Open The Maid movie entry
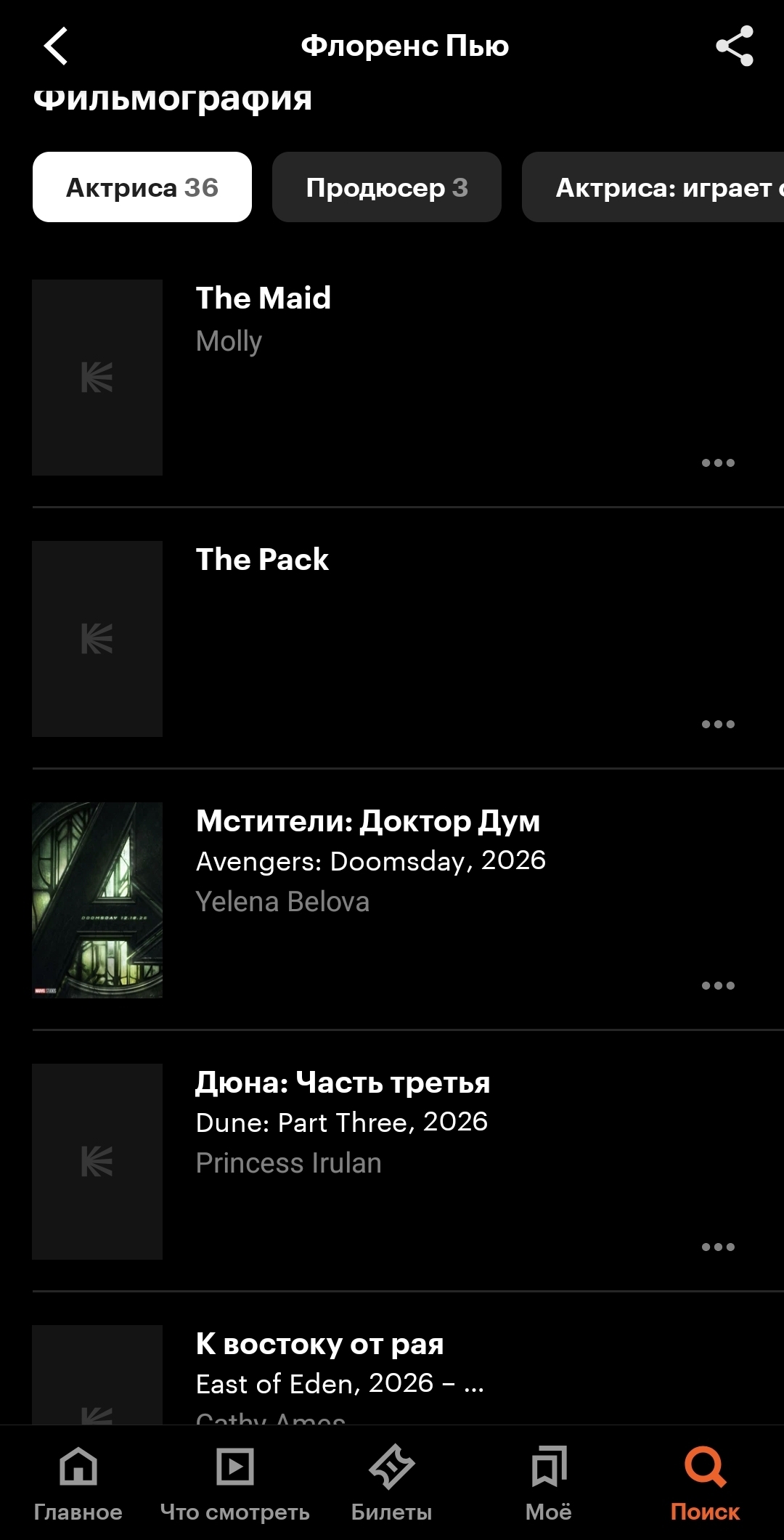Viewport: 784px width, 1540px height. tap(263, 298)
